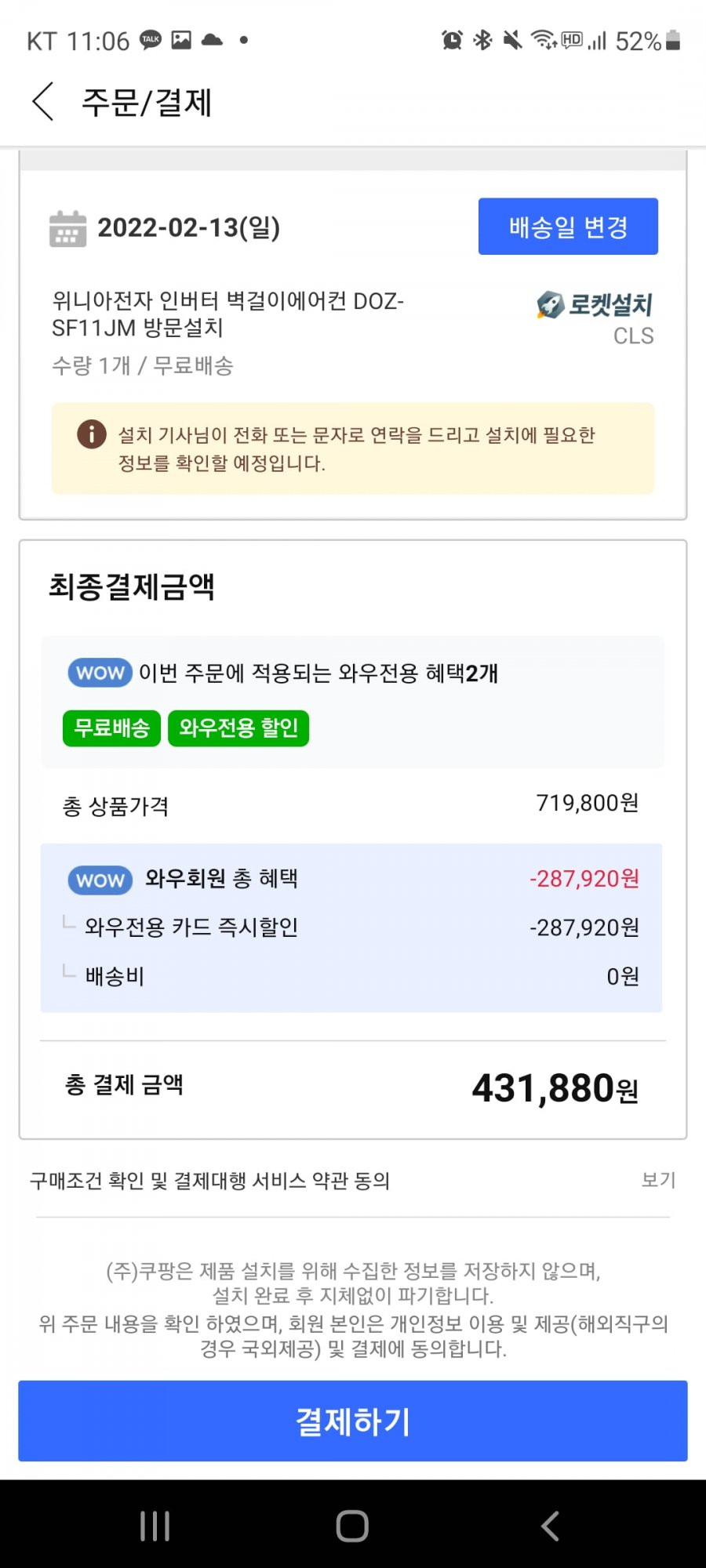
Task: Go back from the 주문/결제 page
Action: [x=44, y=102]
